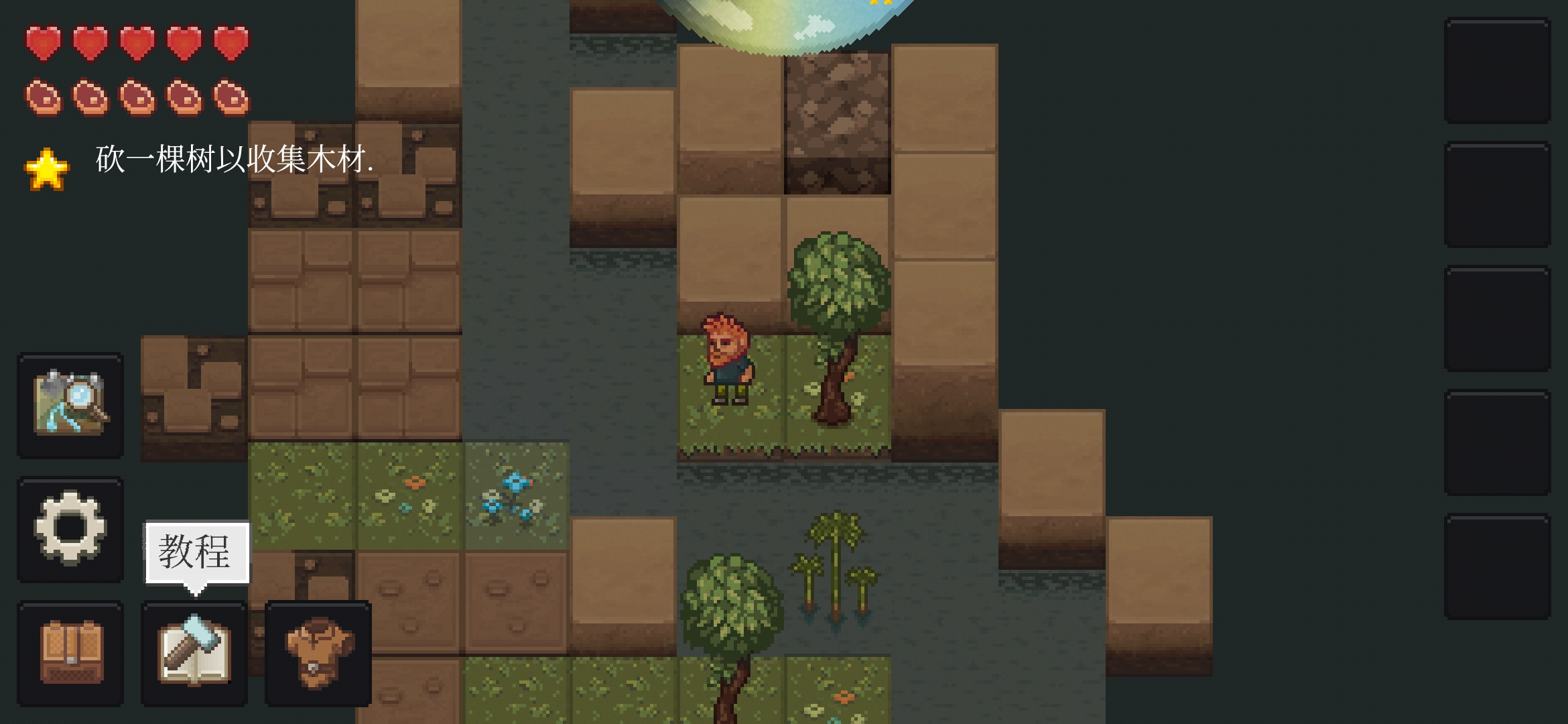Image resolution: width=1568 pixels, height=724 pixels.
Task: Open the map with magnifier icon
Action: (70, 406)
